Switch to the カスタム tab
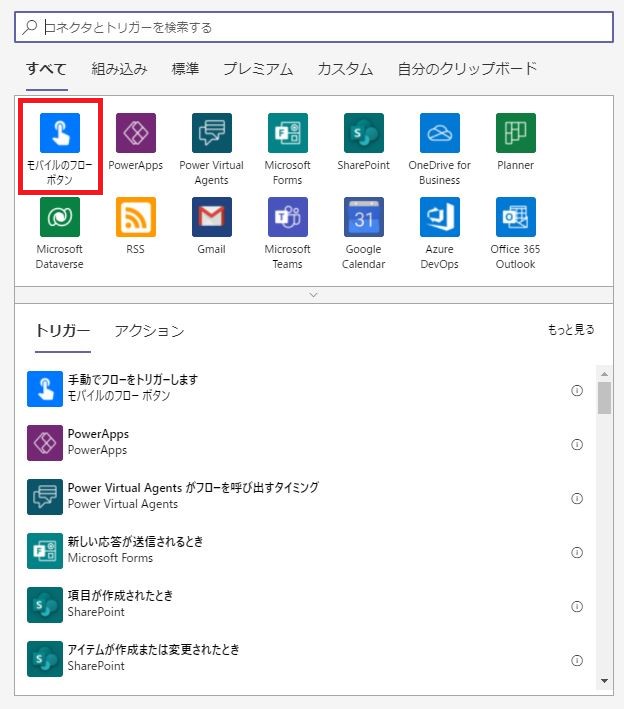Image resolution: width=624 pixels, height=709 pixels. pyautogui.click(x=345, y=69)
